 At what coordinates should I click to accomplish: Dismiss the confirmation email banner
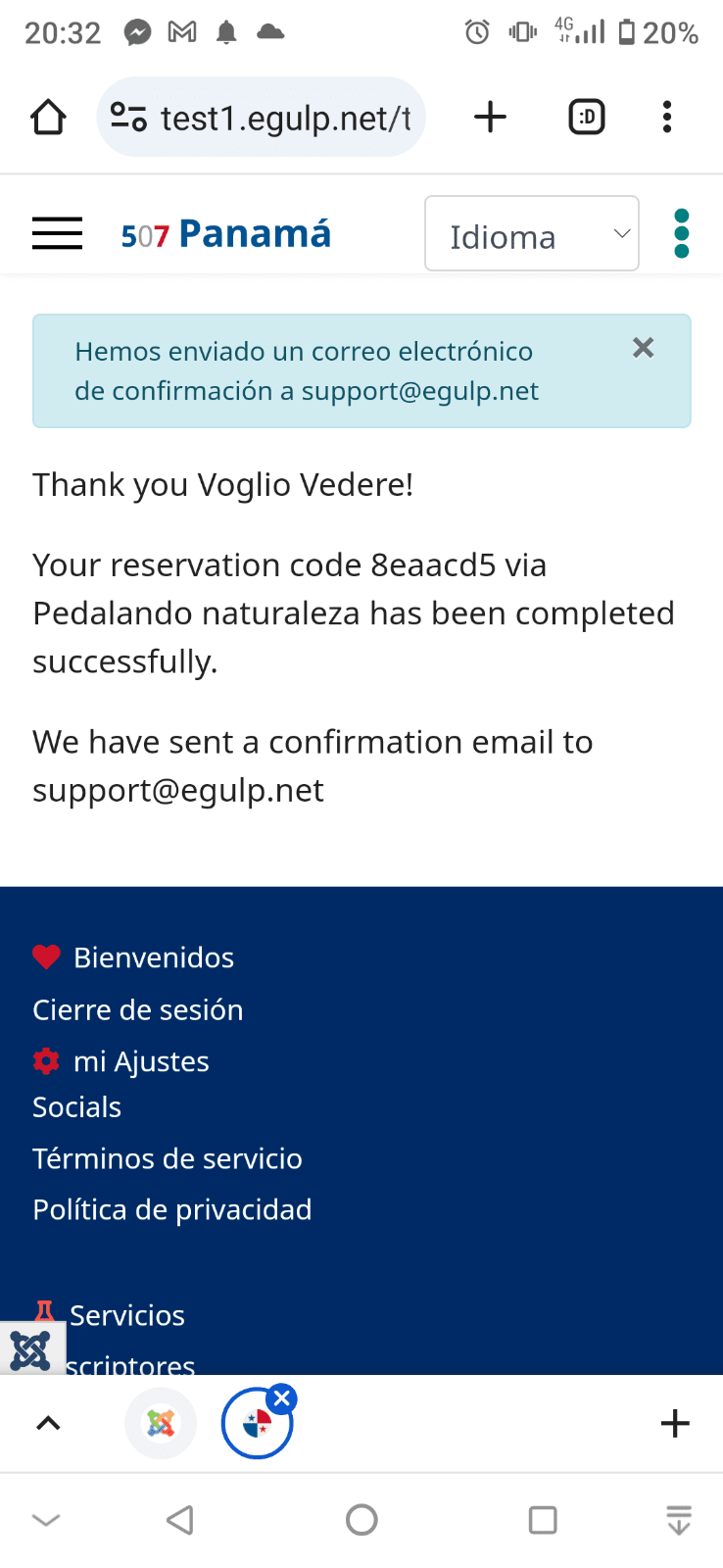click(x=643, y=348)
